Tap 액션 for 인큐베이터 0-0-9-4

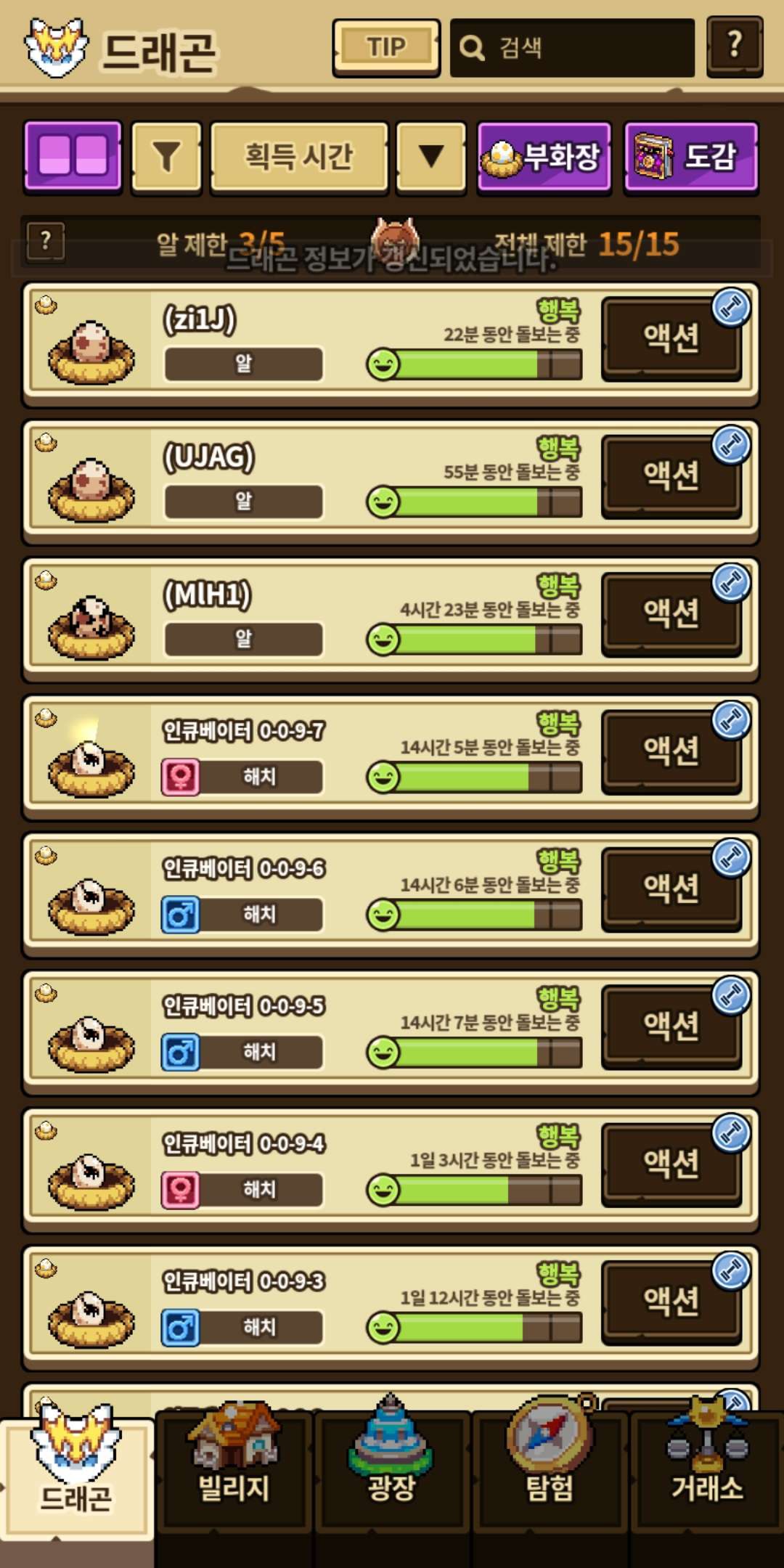(x=671, y=1164)
